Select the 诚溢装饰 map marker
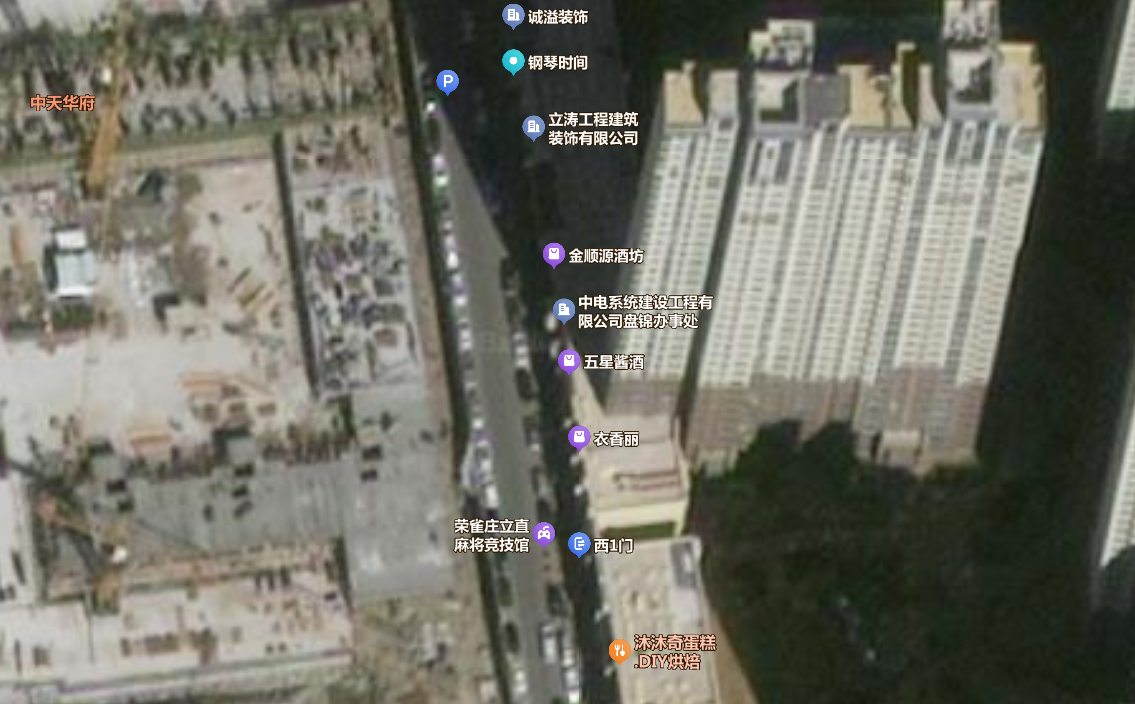 point(512,16)
